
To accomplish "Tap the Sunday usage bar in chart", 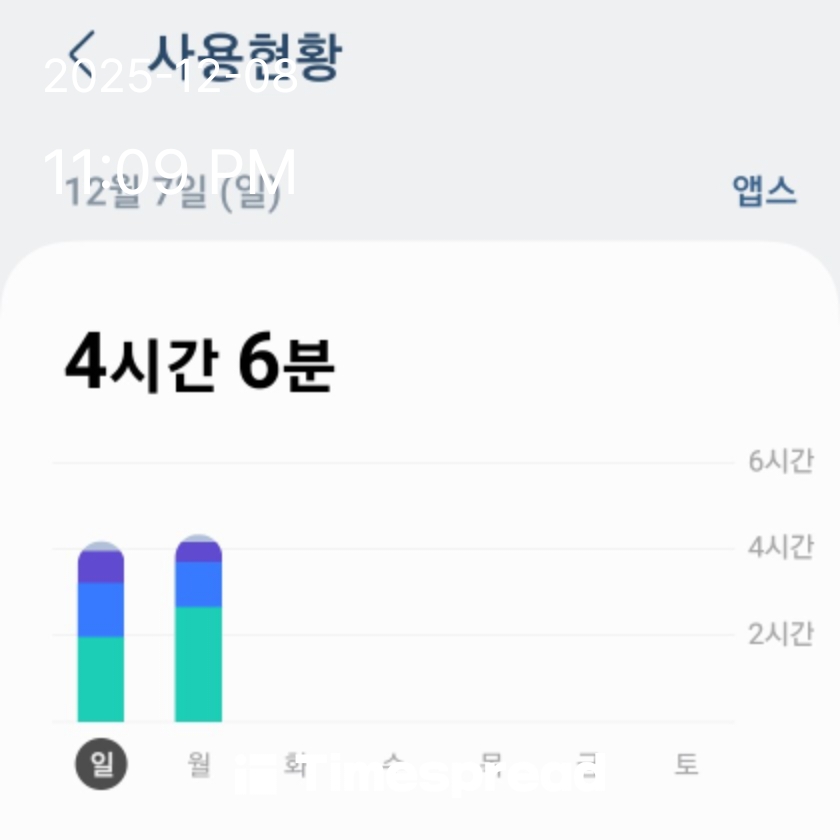I will (x=101, y=635).
